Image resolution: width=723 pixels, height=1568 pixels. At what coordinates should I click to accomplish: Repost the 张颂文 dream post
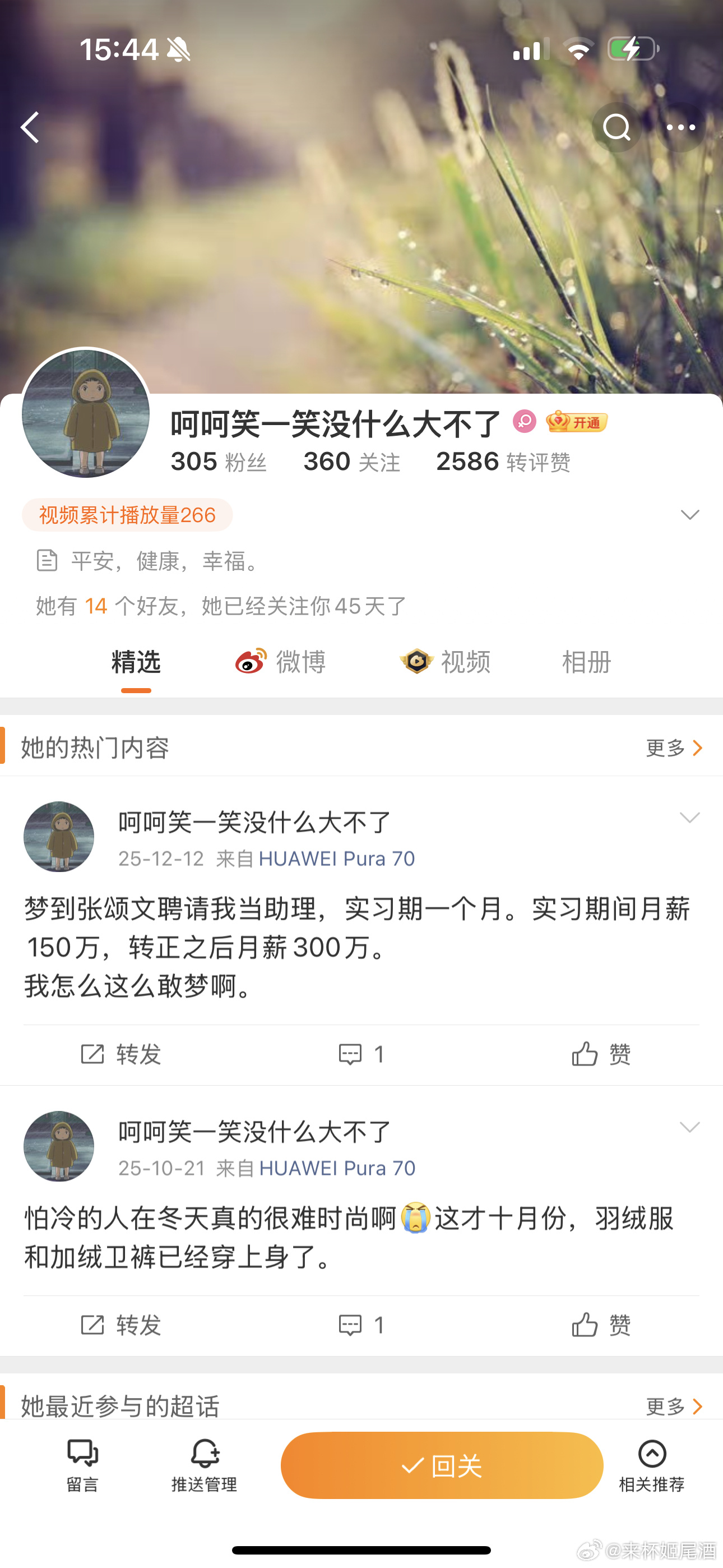coord(121,1054)
